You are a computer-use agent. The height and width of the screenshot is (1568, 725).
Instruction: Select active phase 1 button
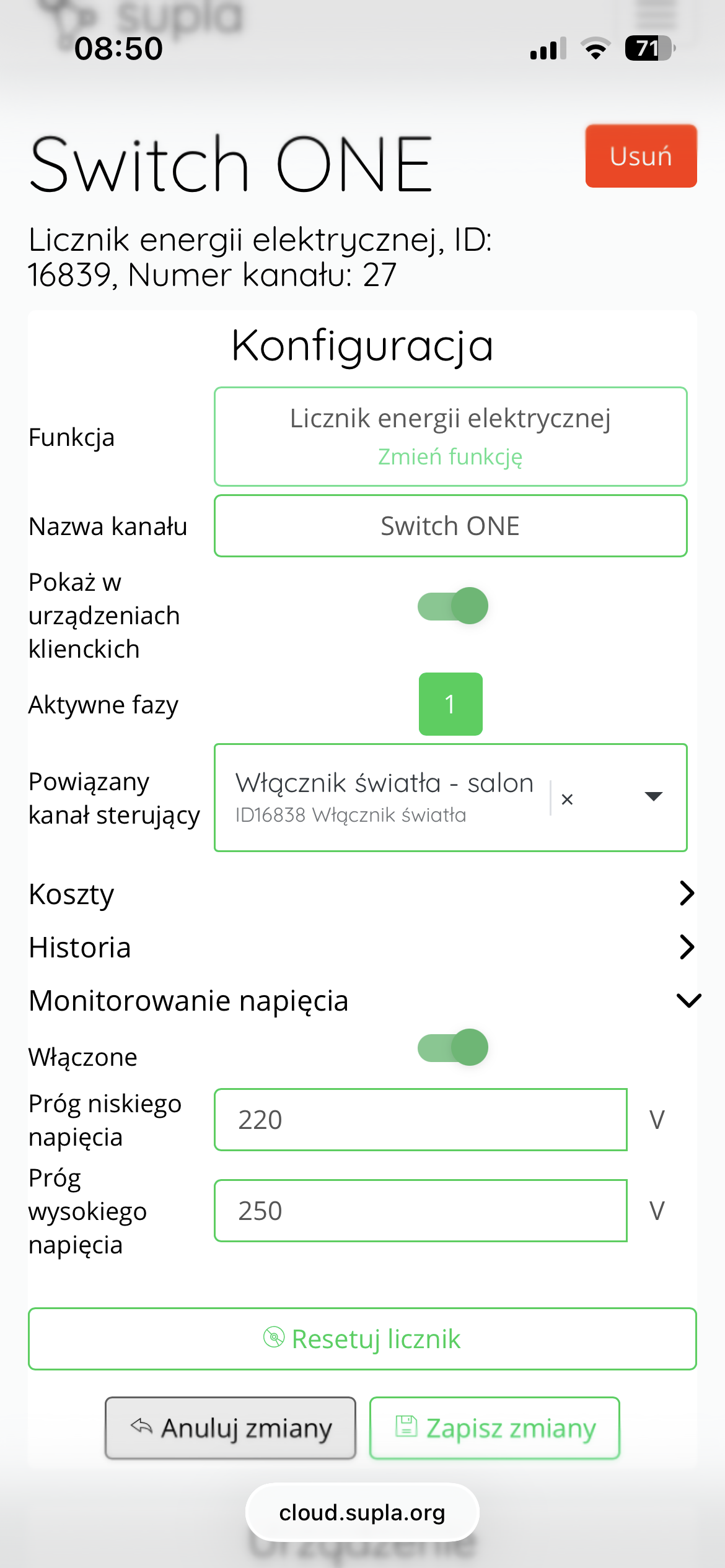click(x=450, y=704)
